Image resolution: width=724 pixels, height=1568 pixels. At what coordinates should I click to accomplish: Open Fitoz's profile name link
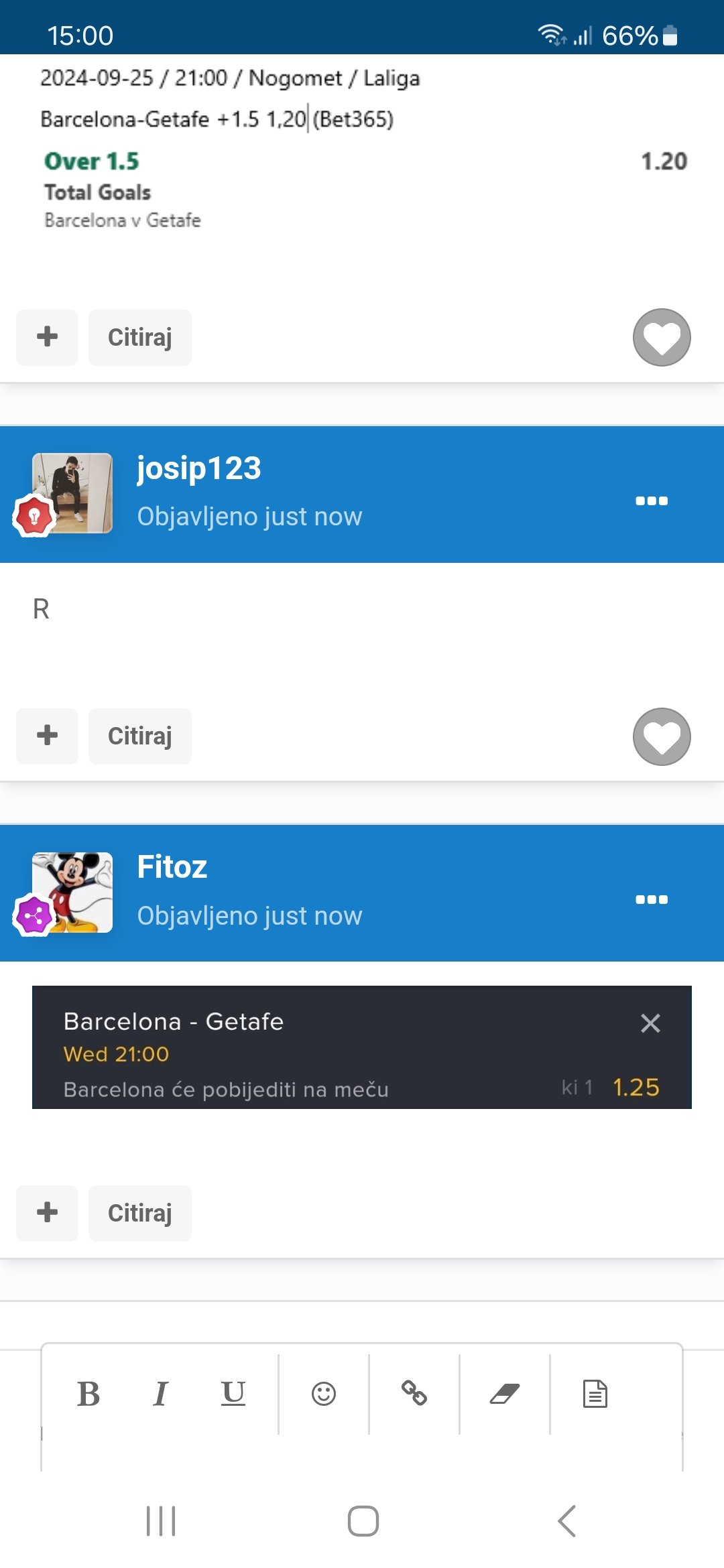[172, 867]
